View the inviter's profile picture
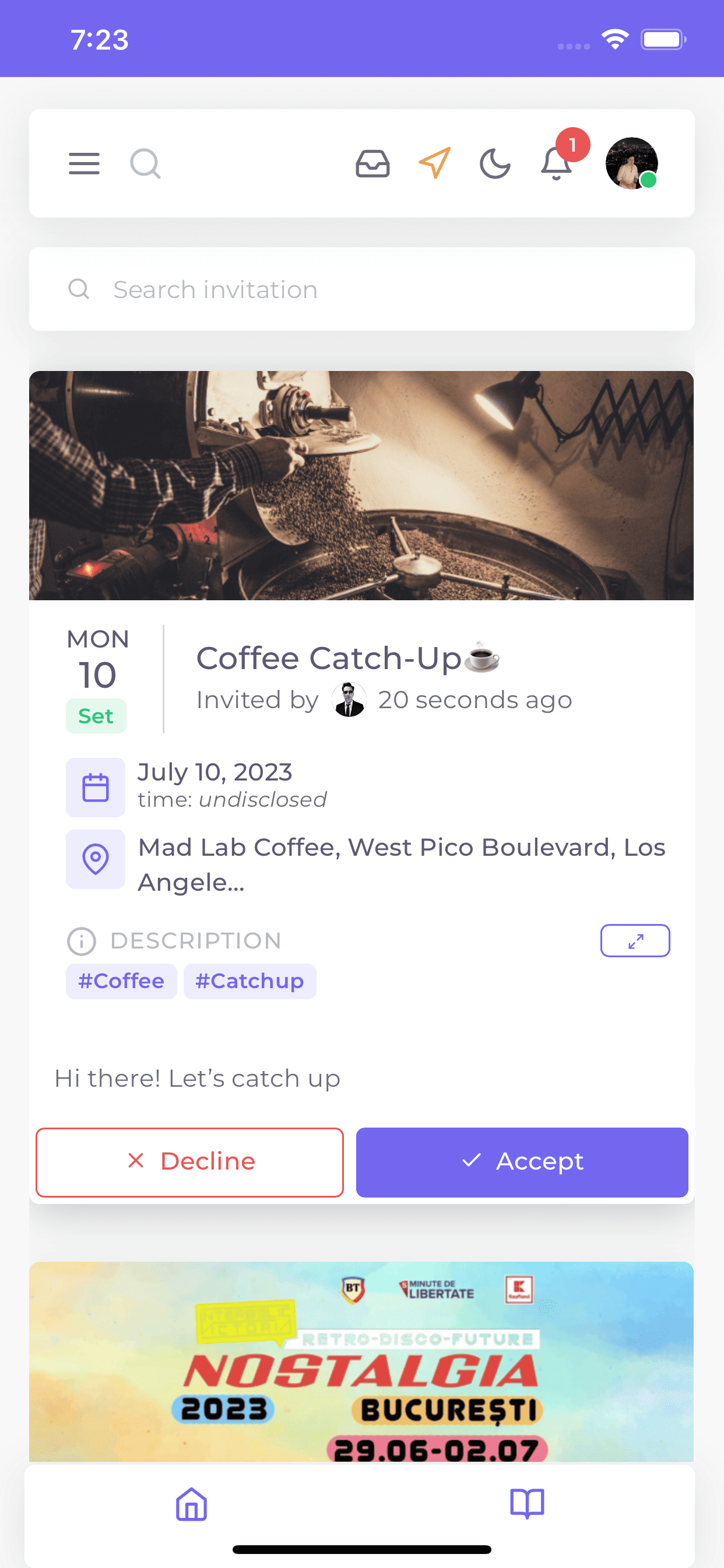724x1568 pixels. pyautogui.click(x=349, y=700)
